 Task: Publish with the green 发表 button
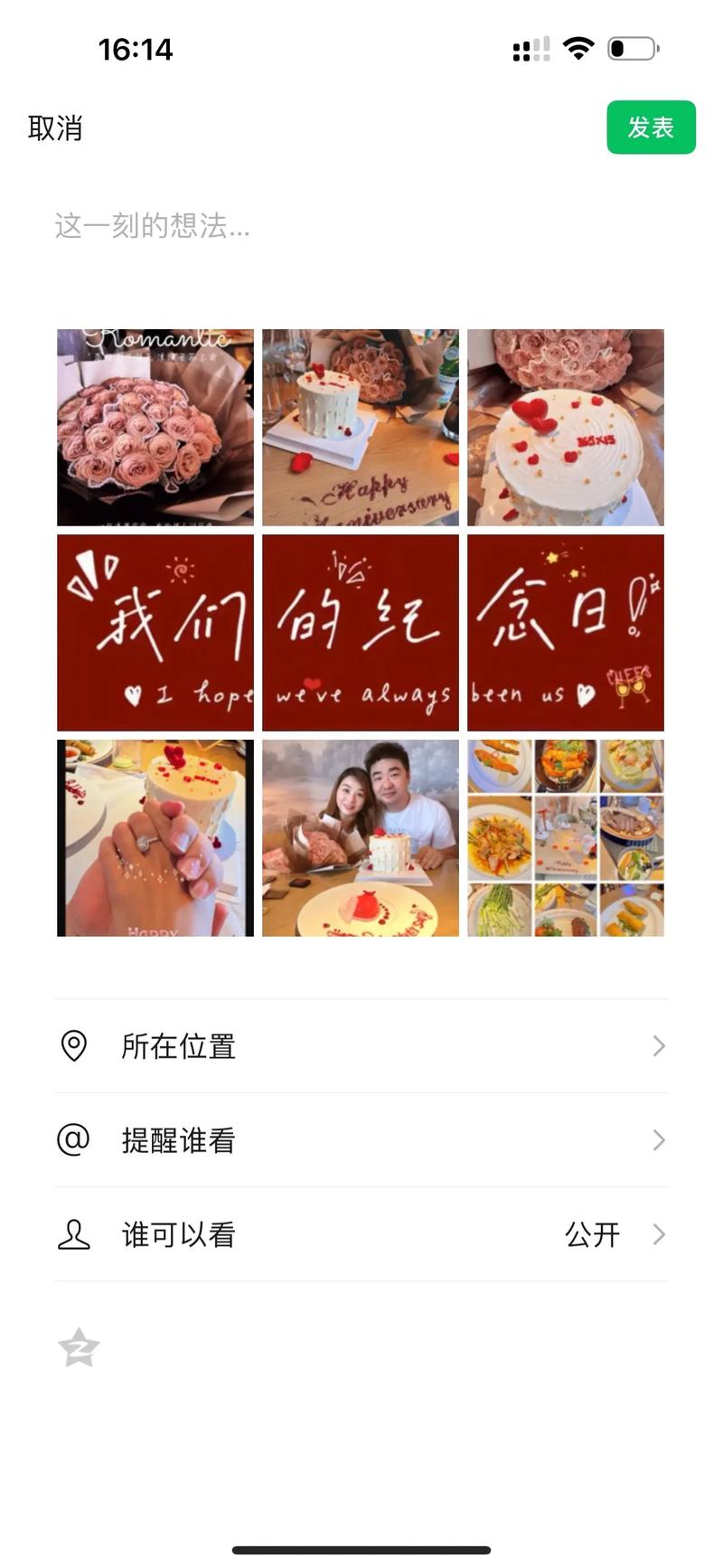(x=651, y=128)
